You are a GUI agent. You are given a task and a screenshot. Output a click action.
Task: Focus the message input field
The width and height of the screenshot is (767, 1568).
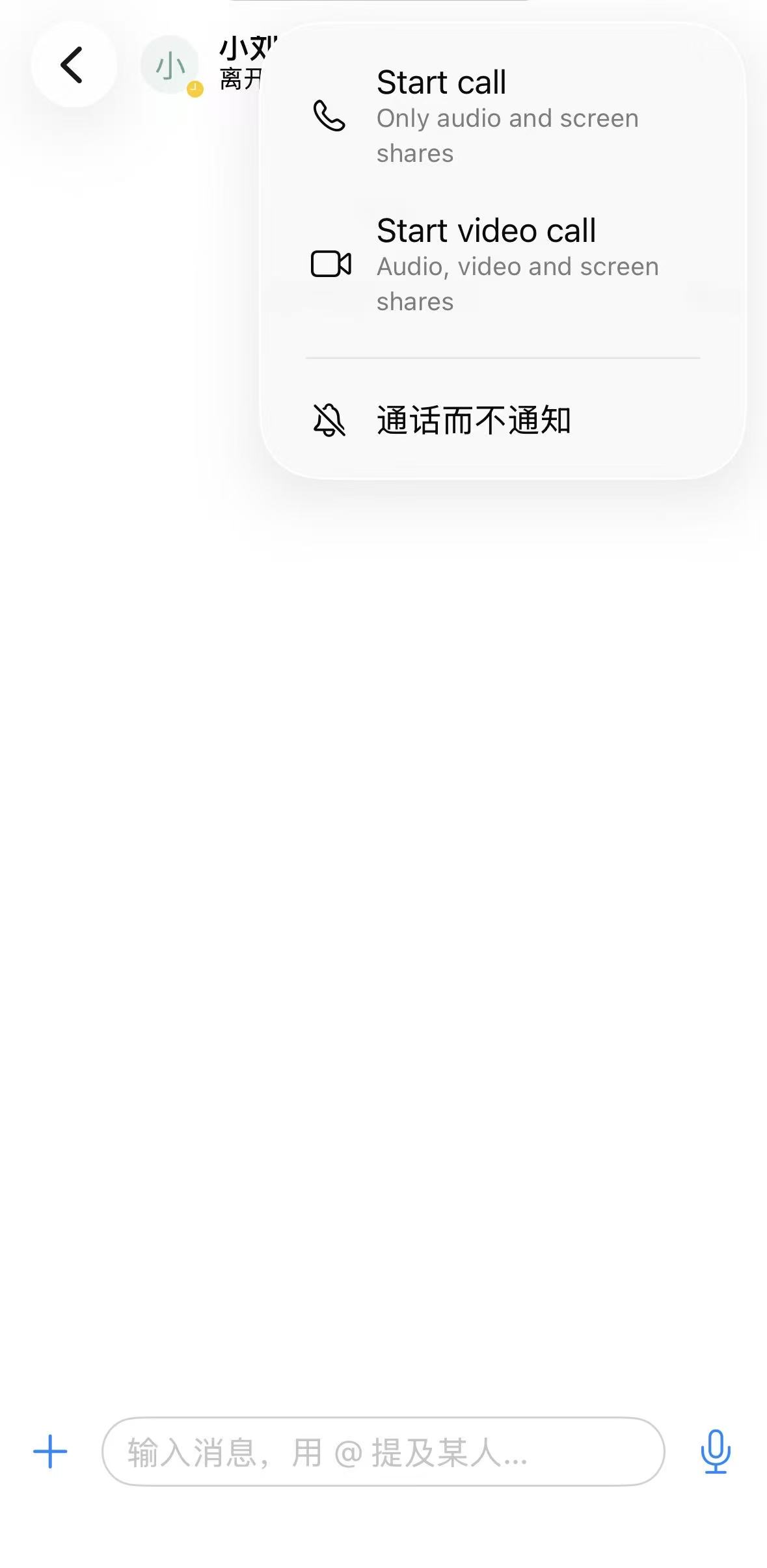point(383,1452)
